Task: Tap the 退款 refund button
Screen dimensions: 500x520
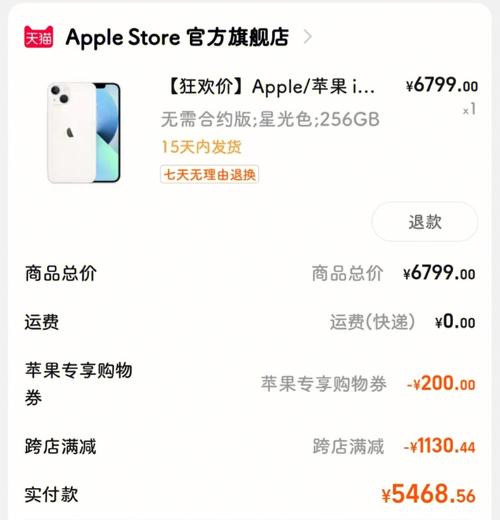Action: click(425, 222)
